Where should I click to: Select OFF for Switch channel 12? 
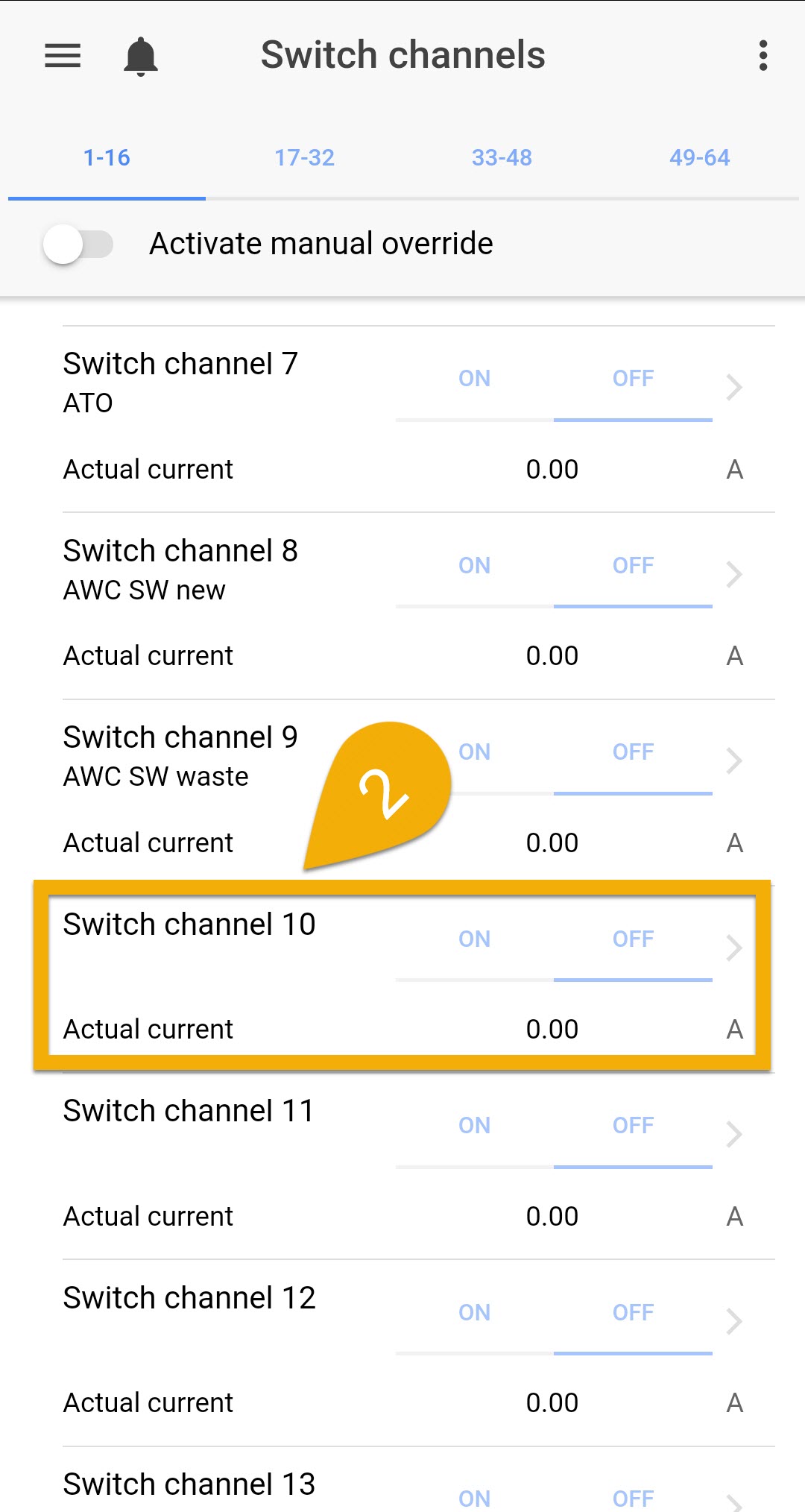click(633, 1314)
